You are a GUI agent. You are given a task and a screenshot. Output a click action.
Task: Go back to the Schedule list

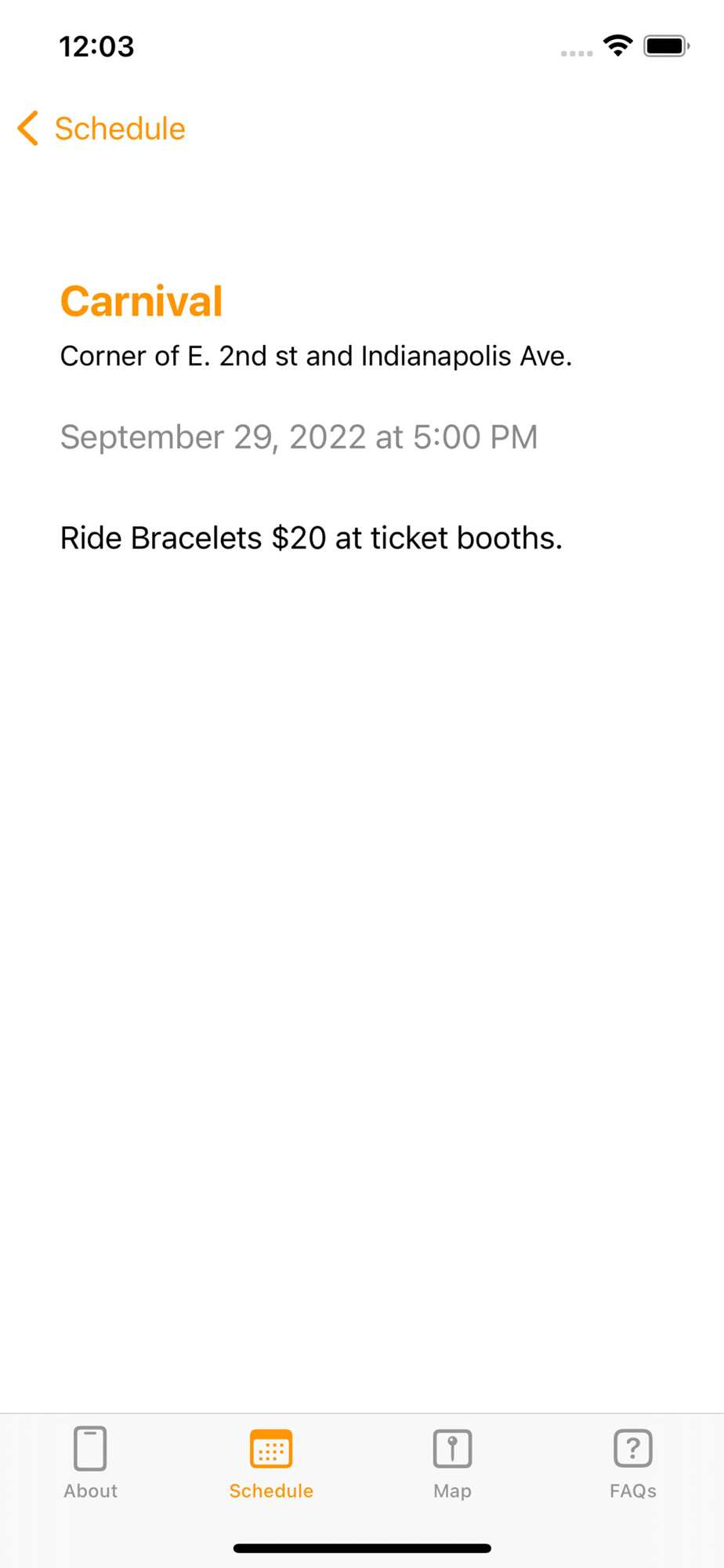tap(101, 129)
